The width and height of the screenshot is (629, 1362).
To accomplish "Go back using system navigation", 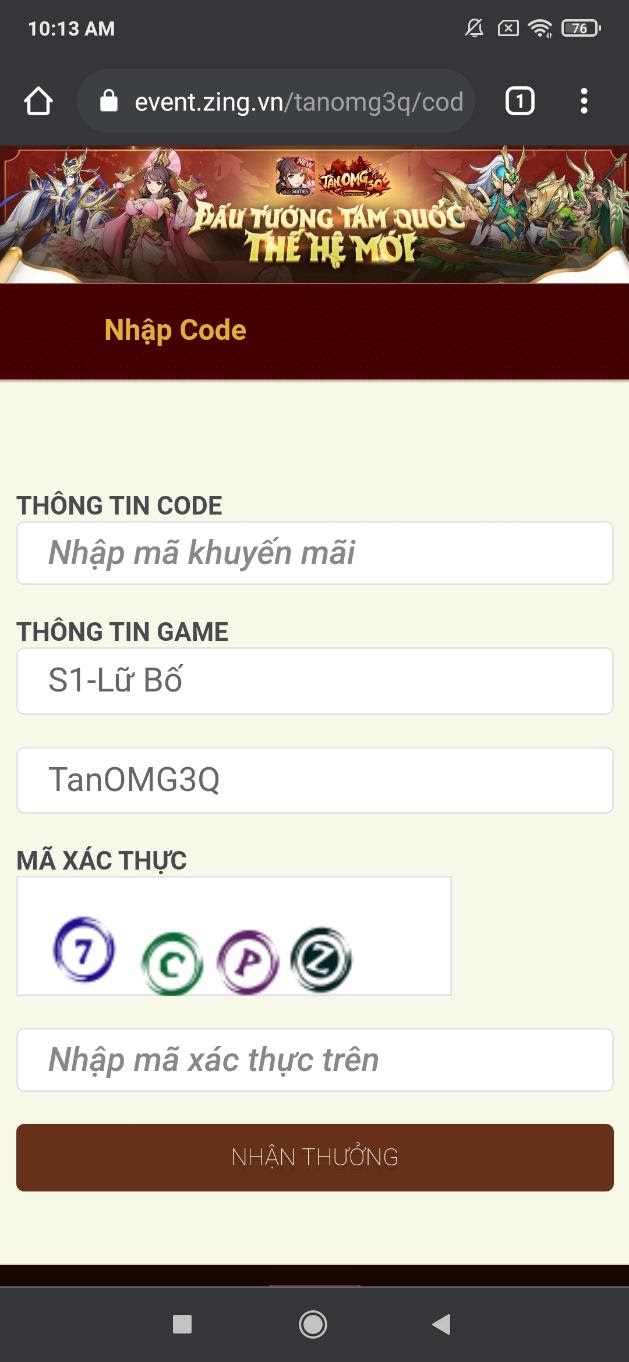I will 441,1324.
